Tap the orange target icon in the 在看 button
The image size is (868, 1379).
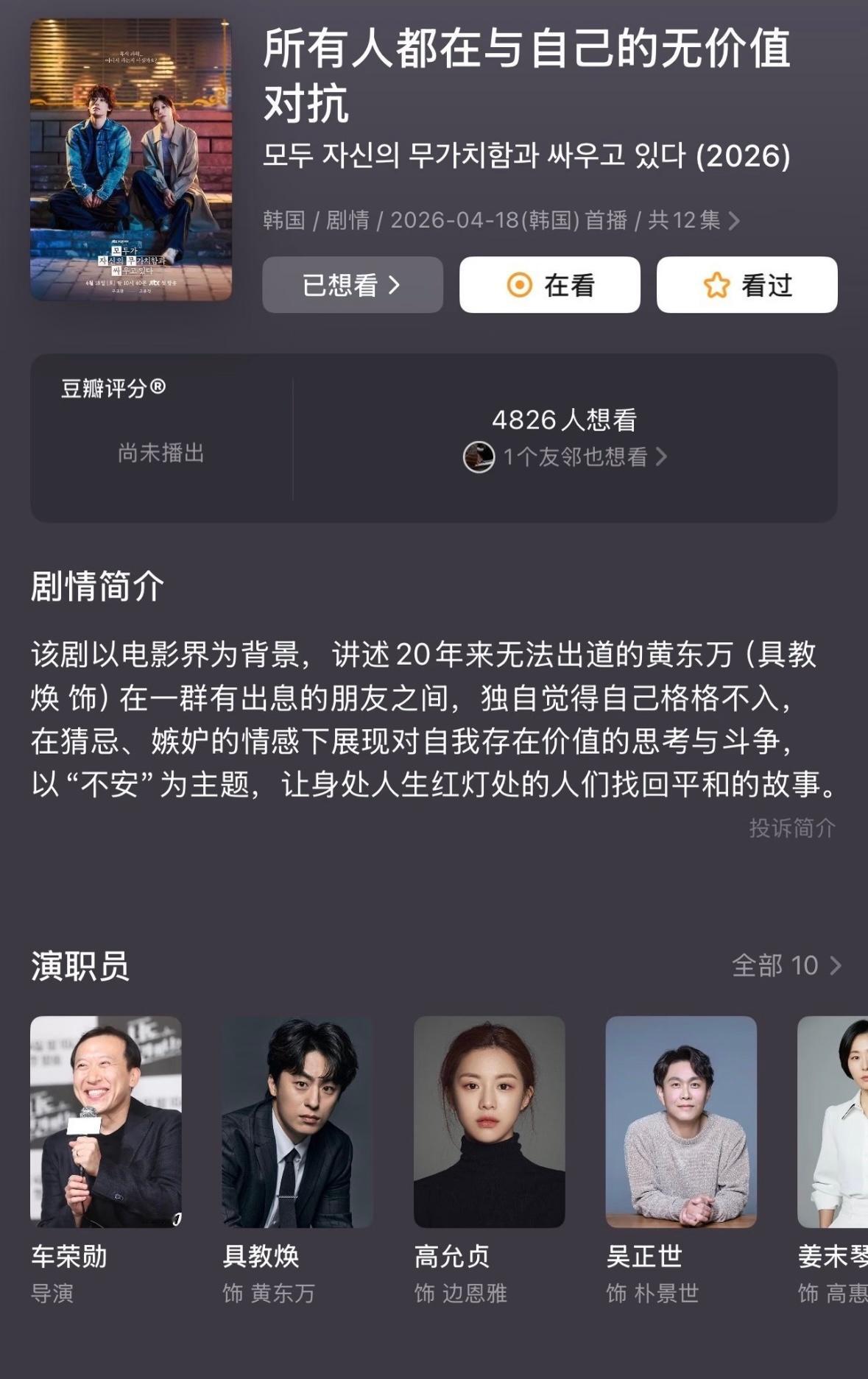520,286
